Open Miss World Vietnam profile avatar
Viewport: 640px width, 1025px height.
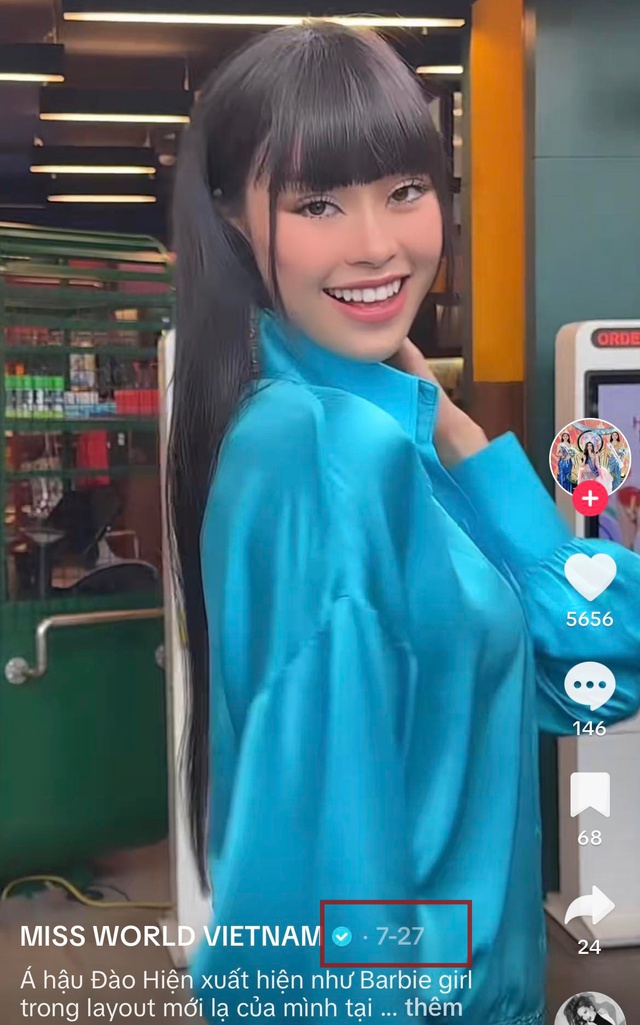590,458
